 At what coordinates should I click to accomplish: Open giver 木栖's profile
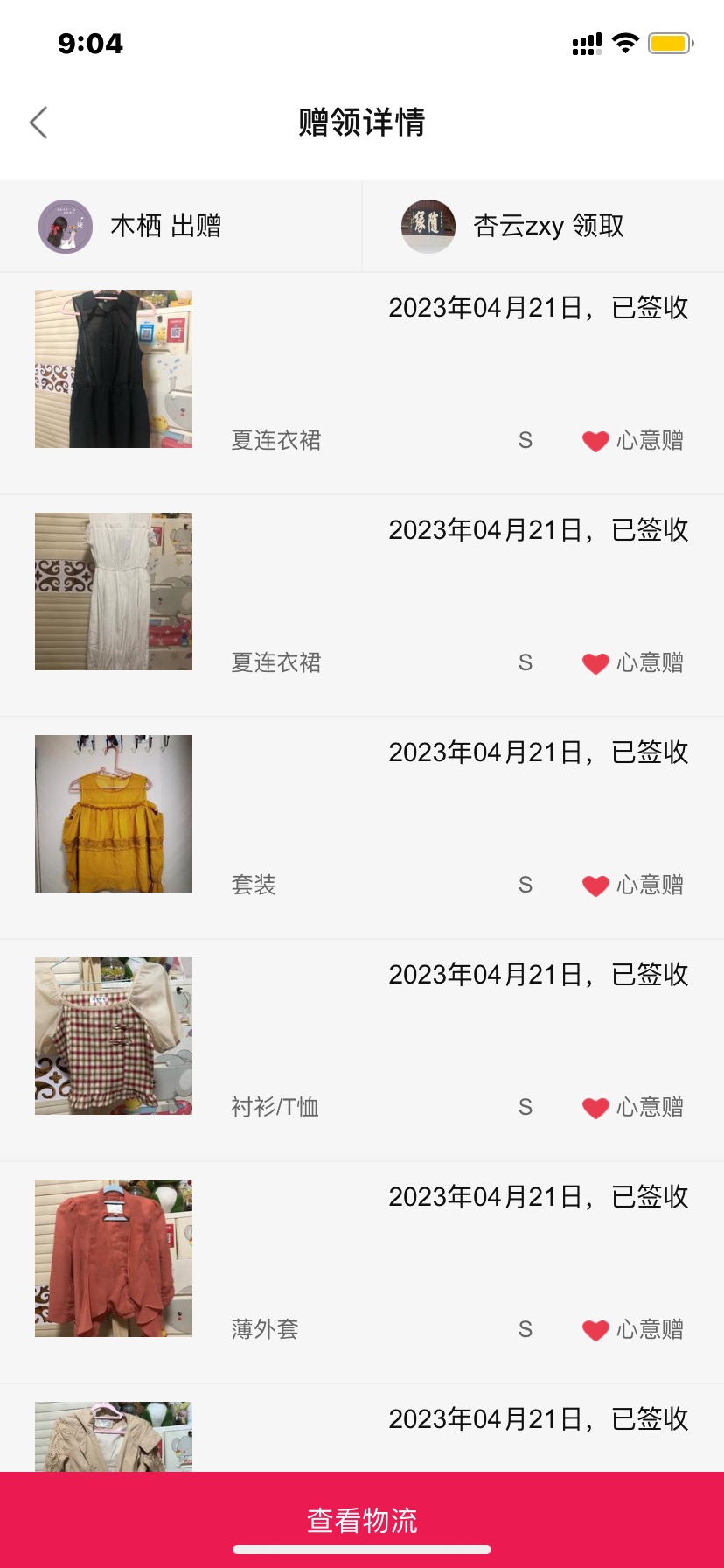click(66, 227)
